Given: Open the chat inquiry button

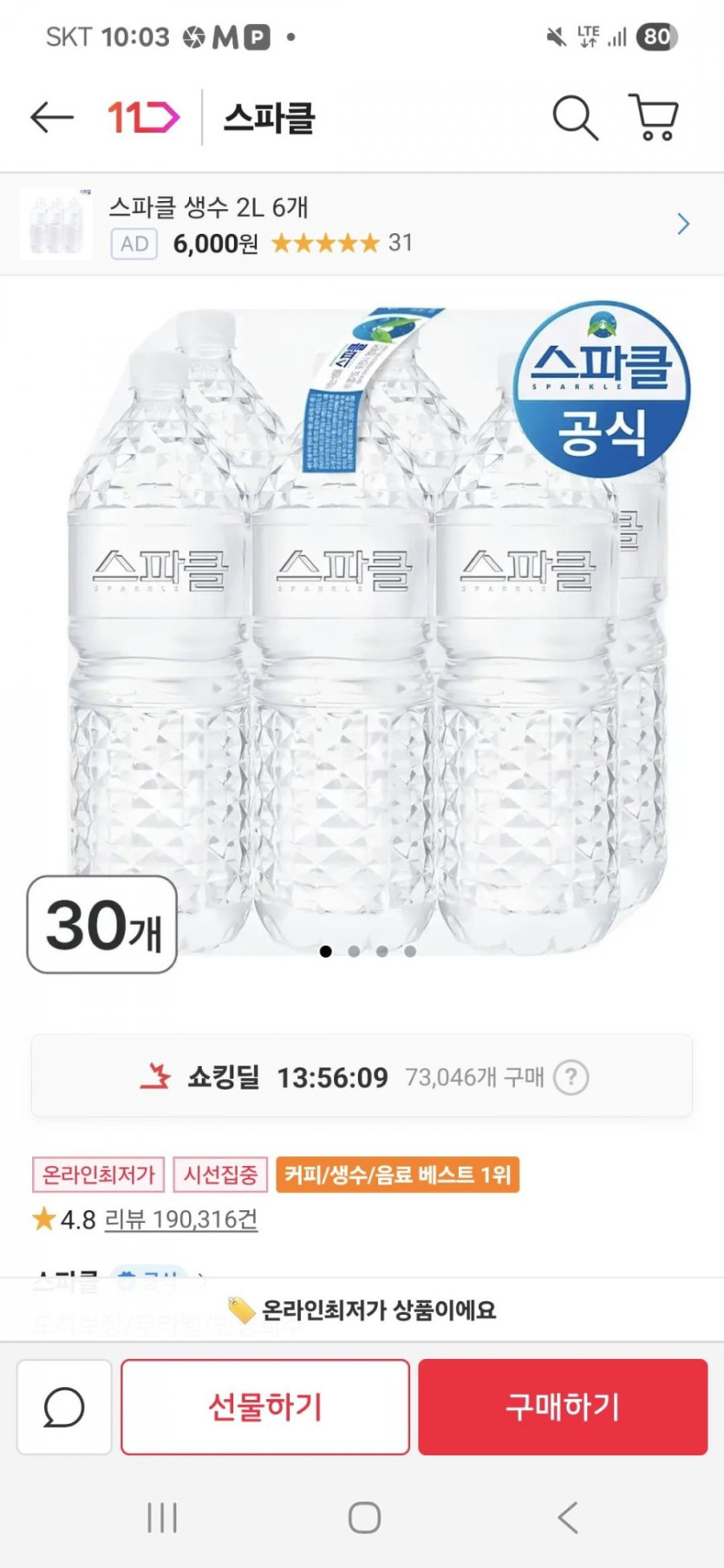Looking at the screenshot, I should [64, 1407].
